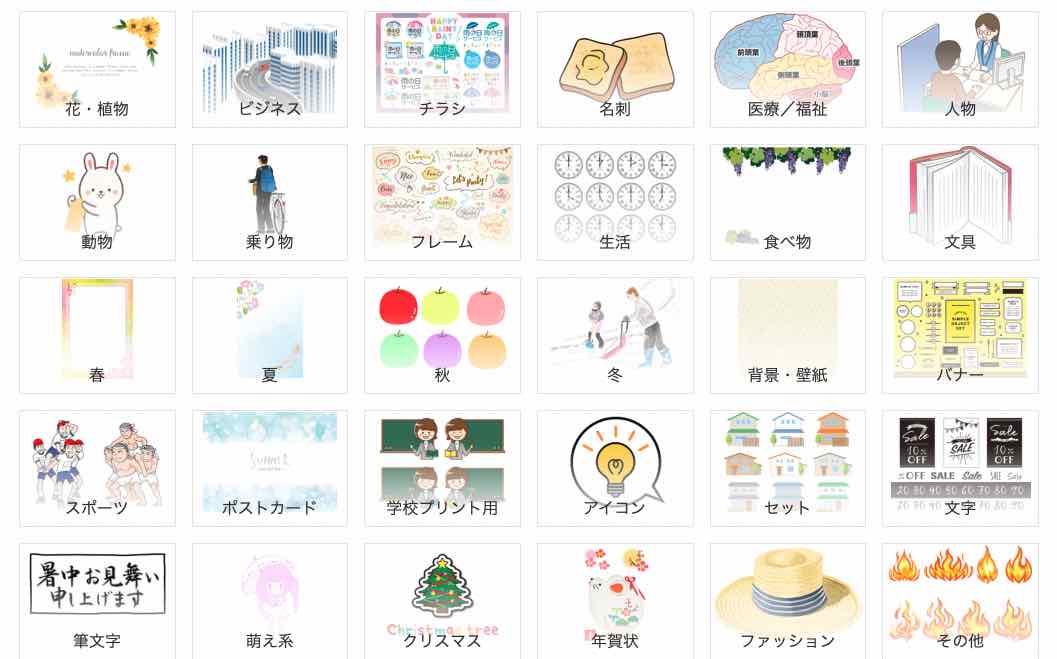Select the クリスマス category tile
1057x659 pixels.
click(x=442, y=600)
